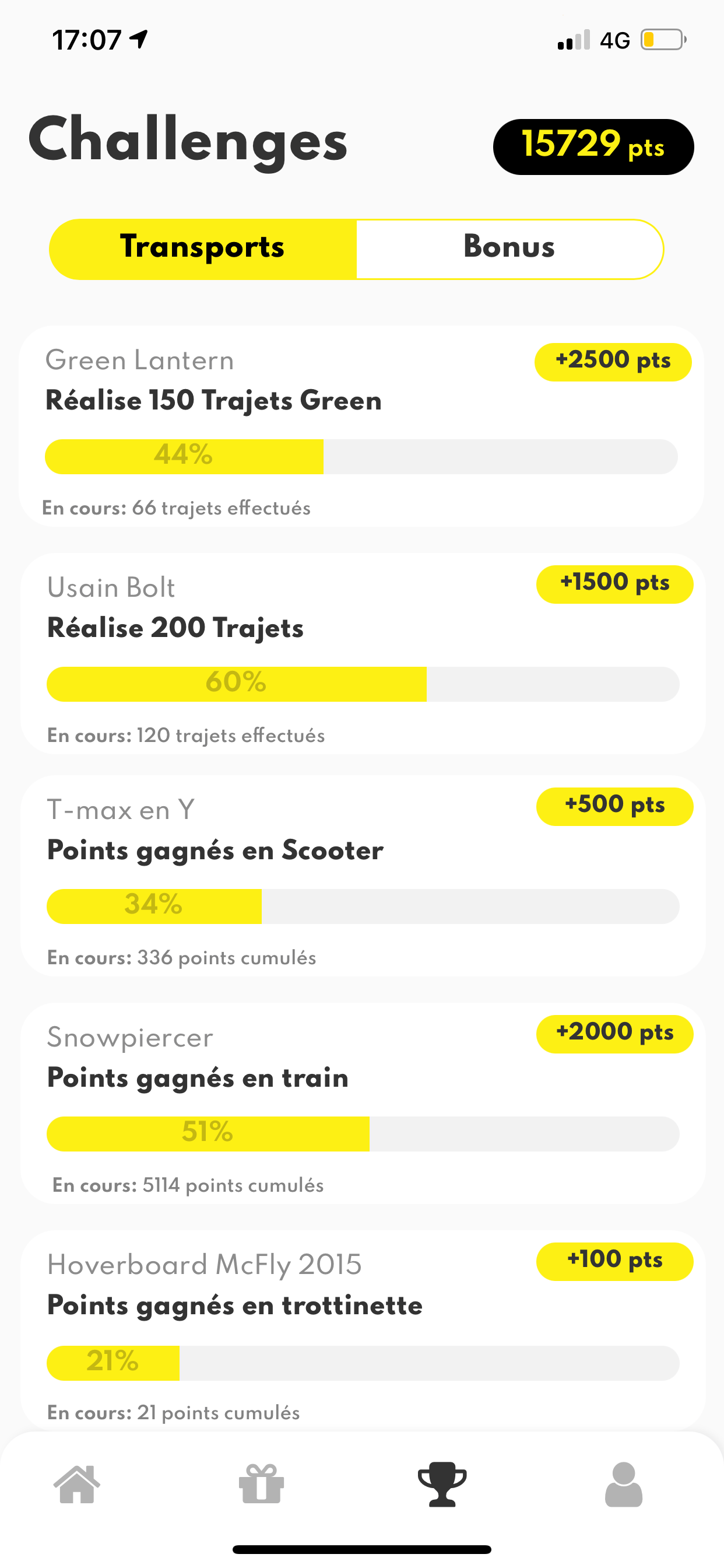Tap the trophy challenges tab

pyautogui.click(x=442, y=1484)
